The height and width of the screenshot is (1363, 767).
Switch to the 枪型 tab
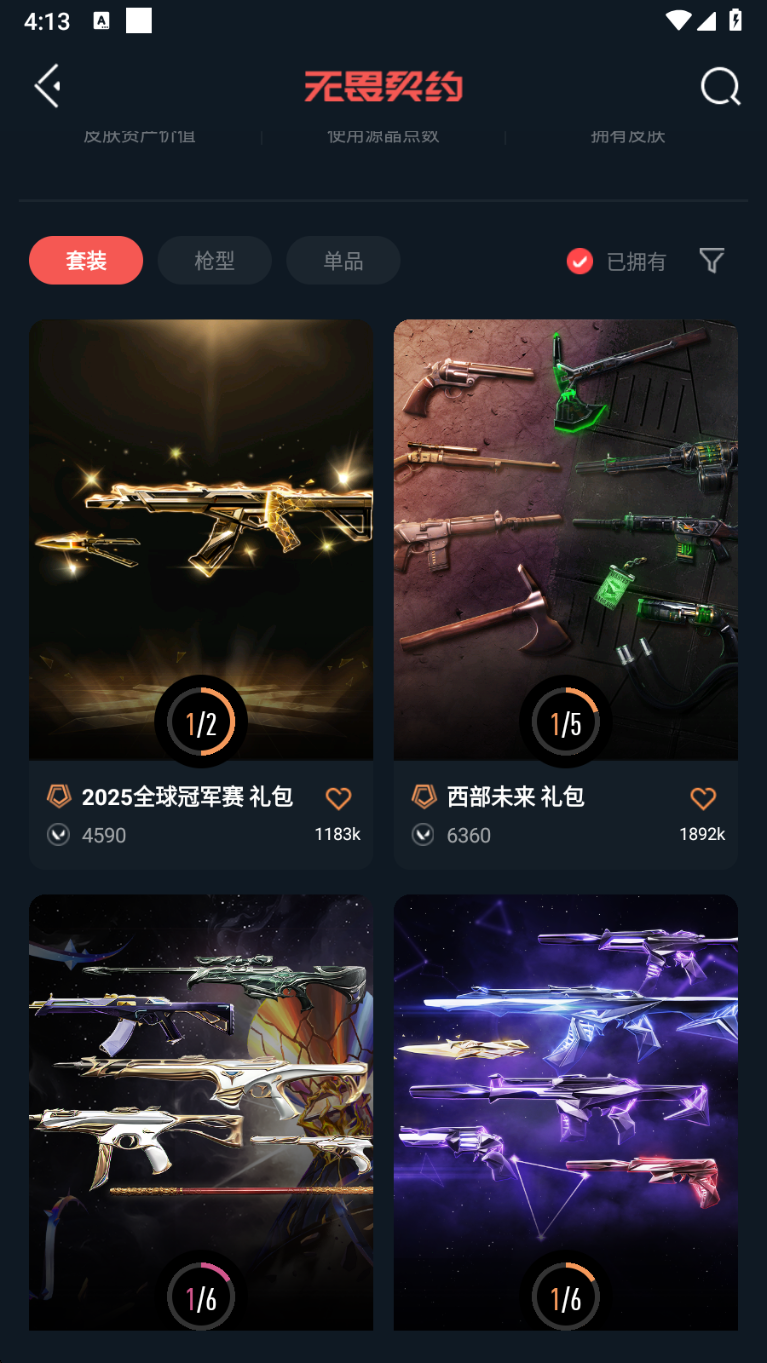coord(214,261)
